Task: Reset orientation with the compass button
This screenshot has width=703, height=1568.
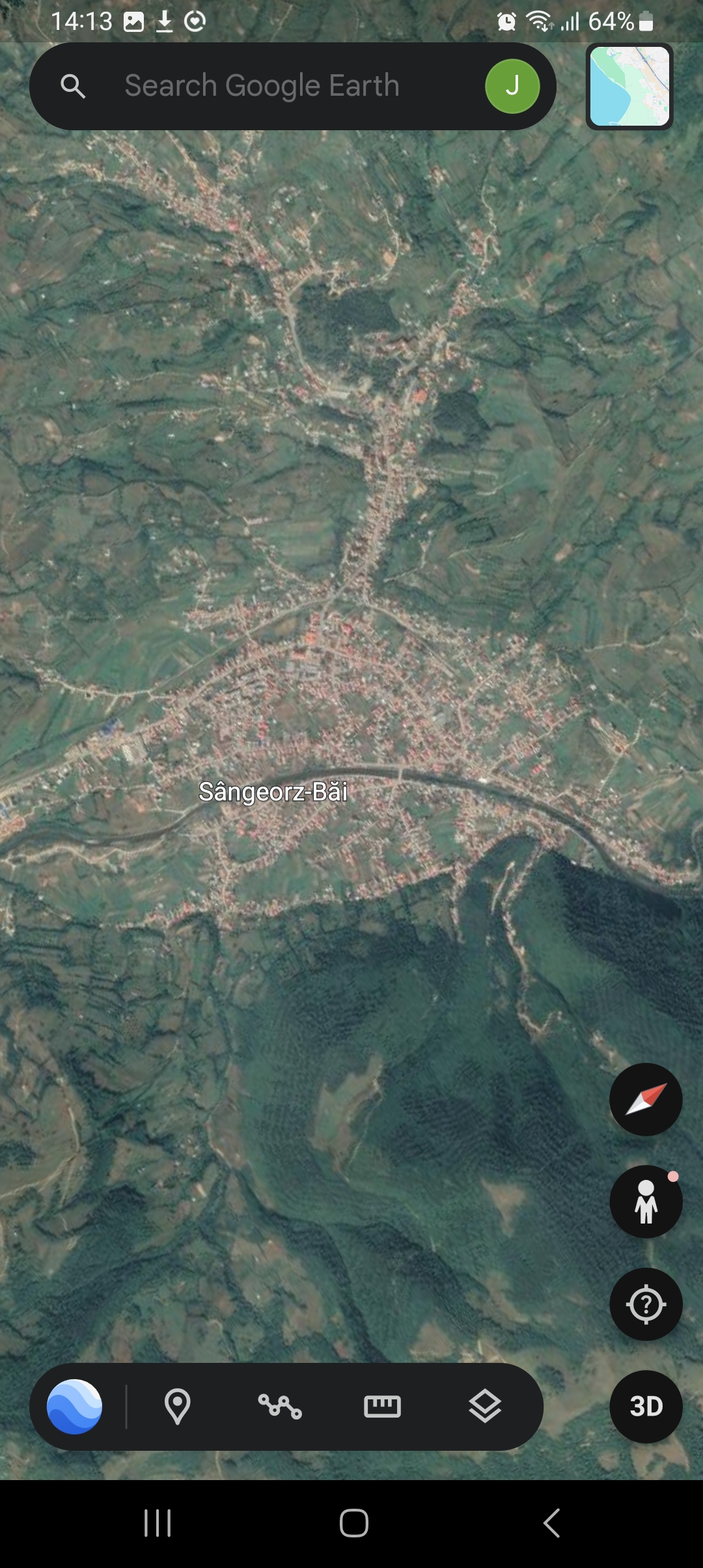Action: (646, 1099)
